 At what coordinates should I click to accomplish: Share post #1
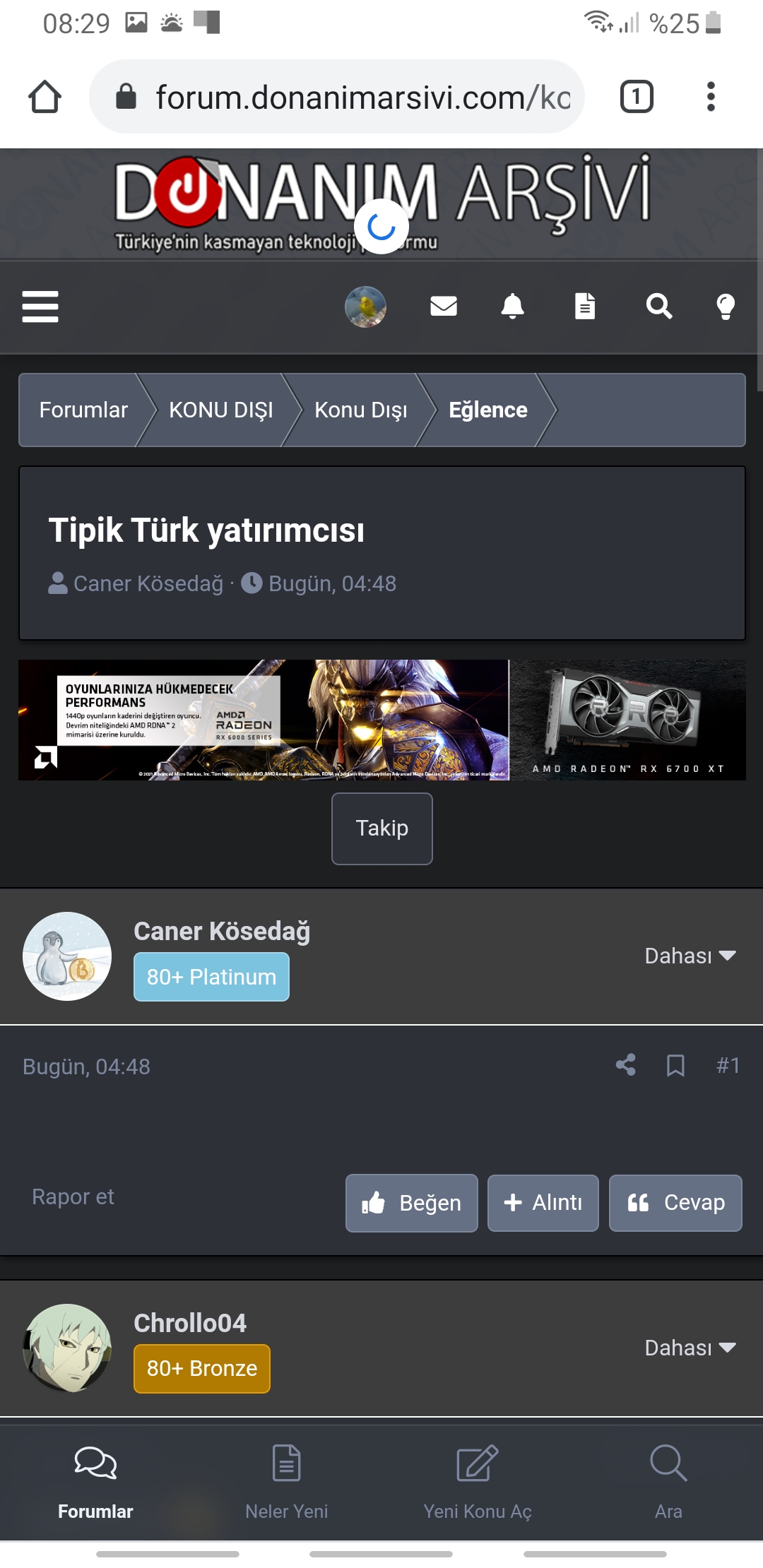[x=625, y=1065]
